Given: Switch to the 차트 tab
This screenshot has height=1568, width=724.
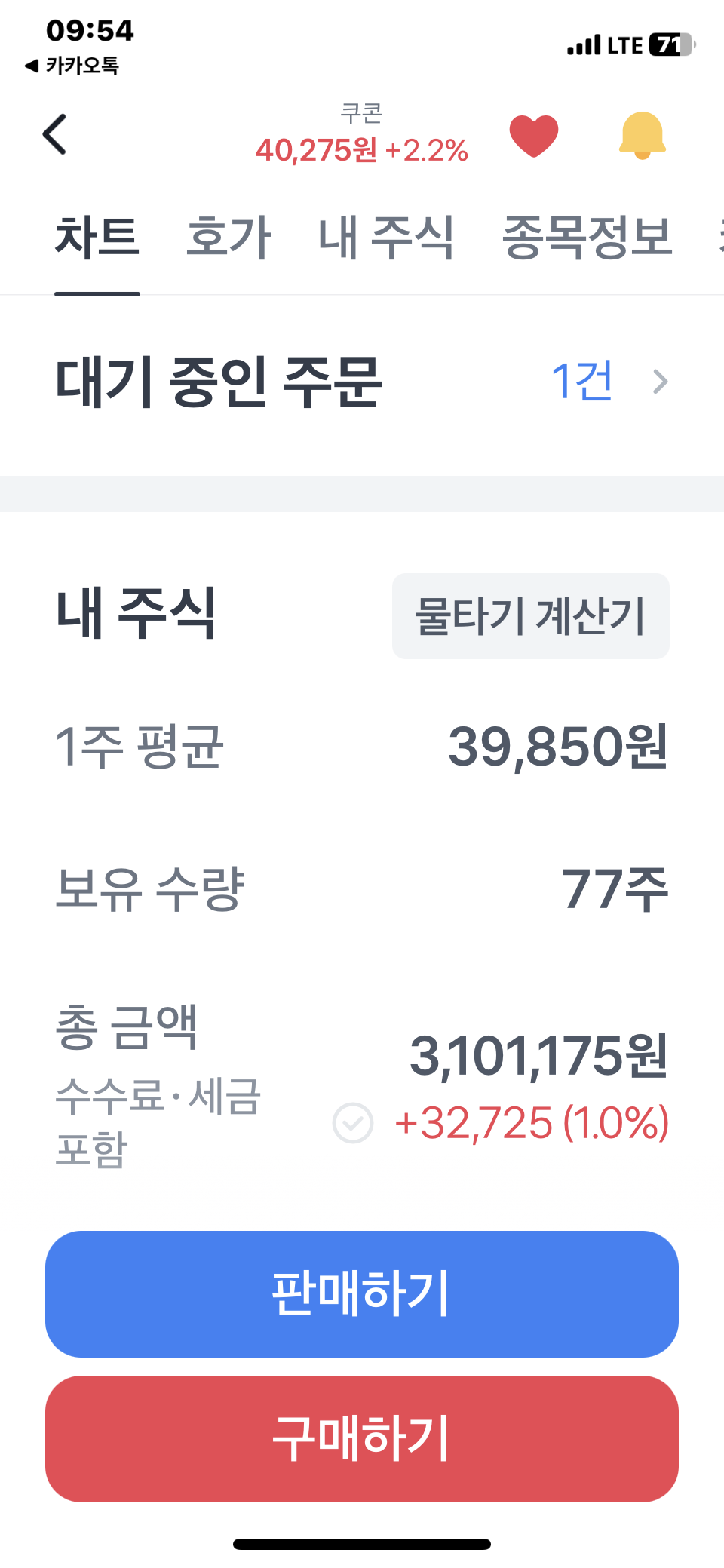Looking at the screenshot, I should (97, 237).
